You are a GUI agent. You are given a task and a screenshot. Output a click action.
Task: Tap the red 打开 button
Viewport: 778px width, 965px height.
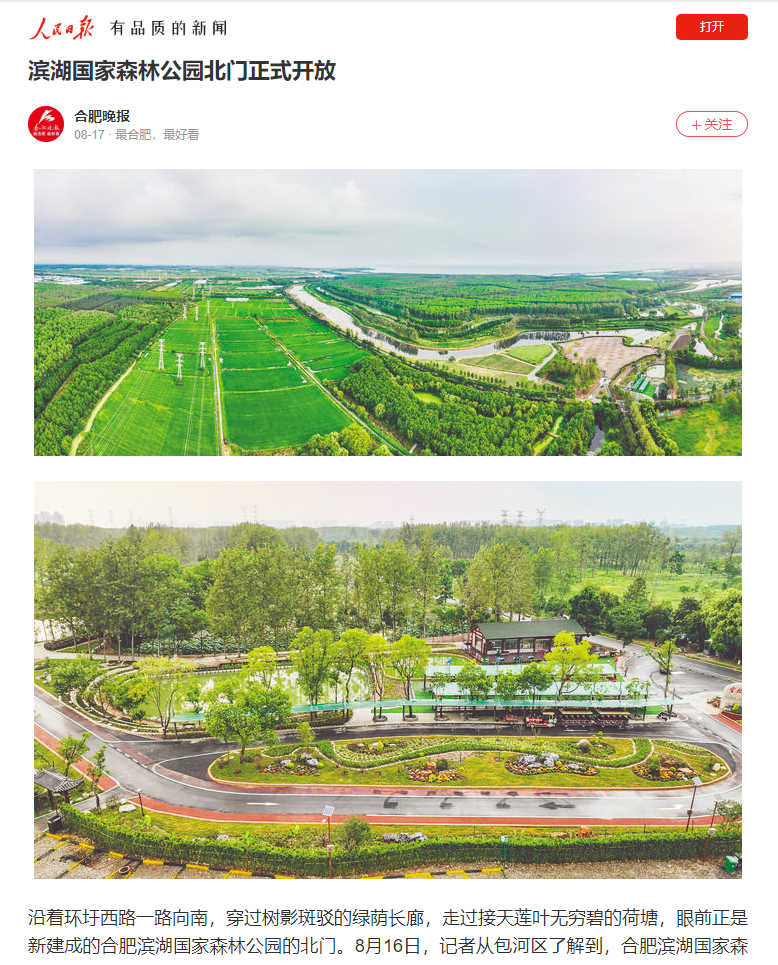tap(711, 27)
